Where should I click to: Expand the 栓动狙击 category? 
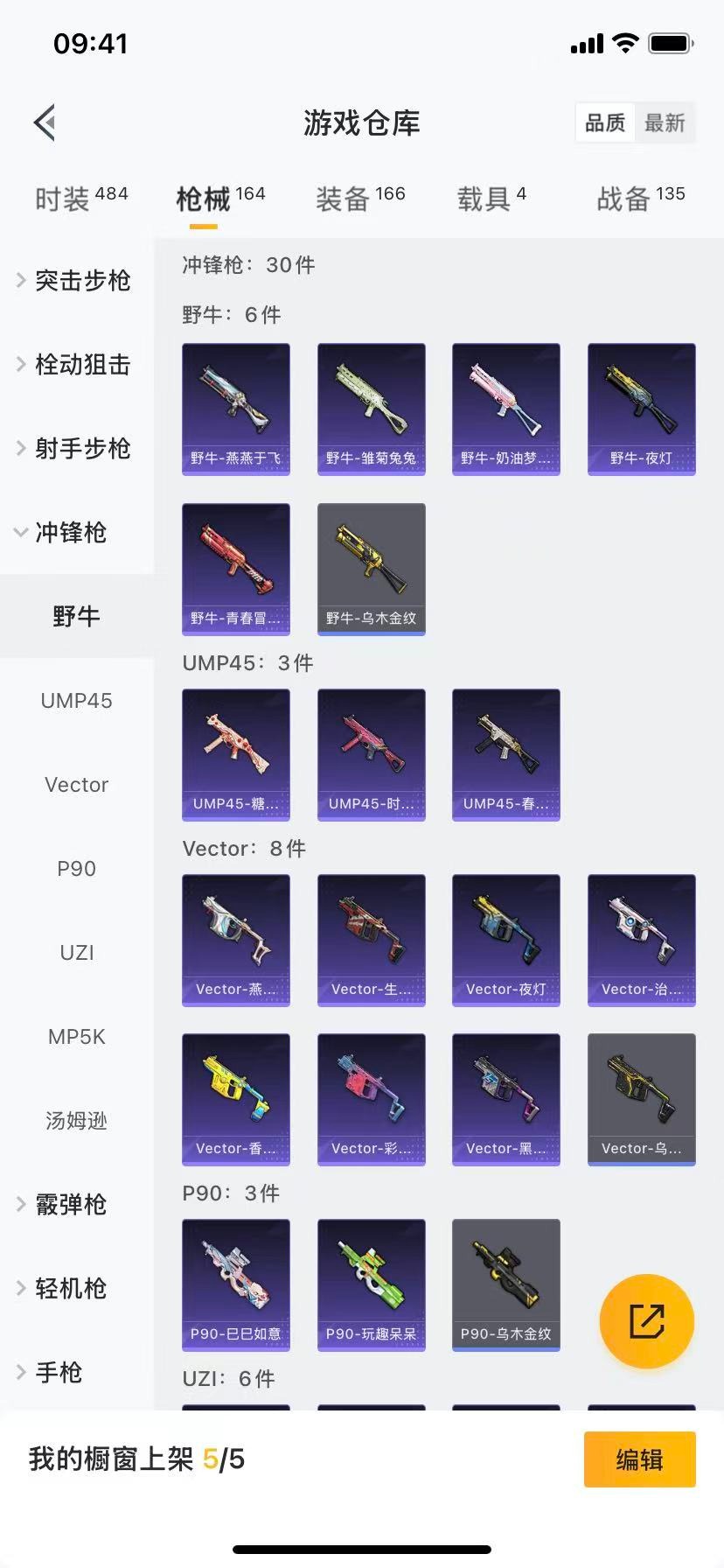click(75, 364)
